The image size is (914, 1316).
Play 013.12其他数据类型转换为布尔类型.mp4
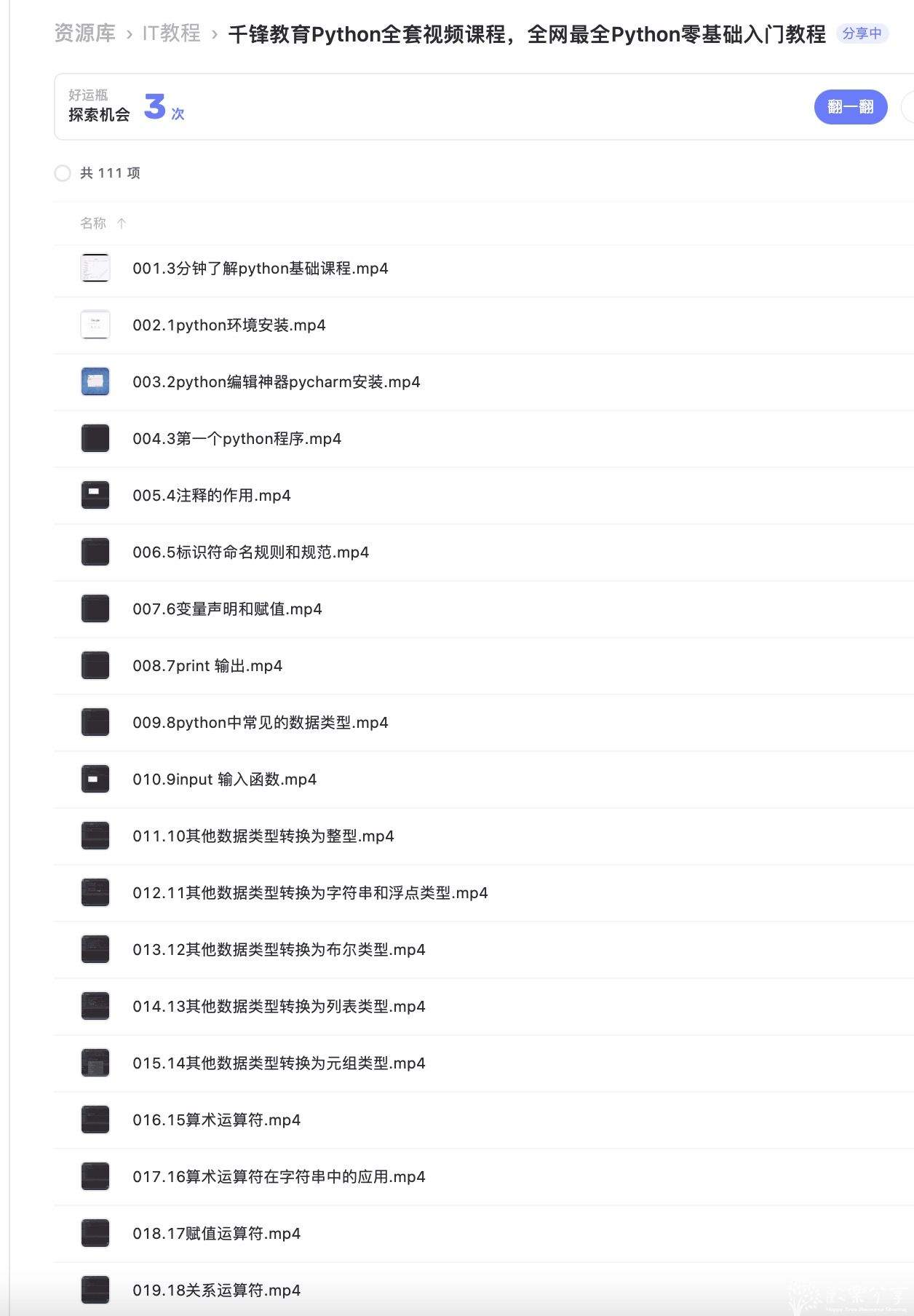(279, 950)
